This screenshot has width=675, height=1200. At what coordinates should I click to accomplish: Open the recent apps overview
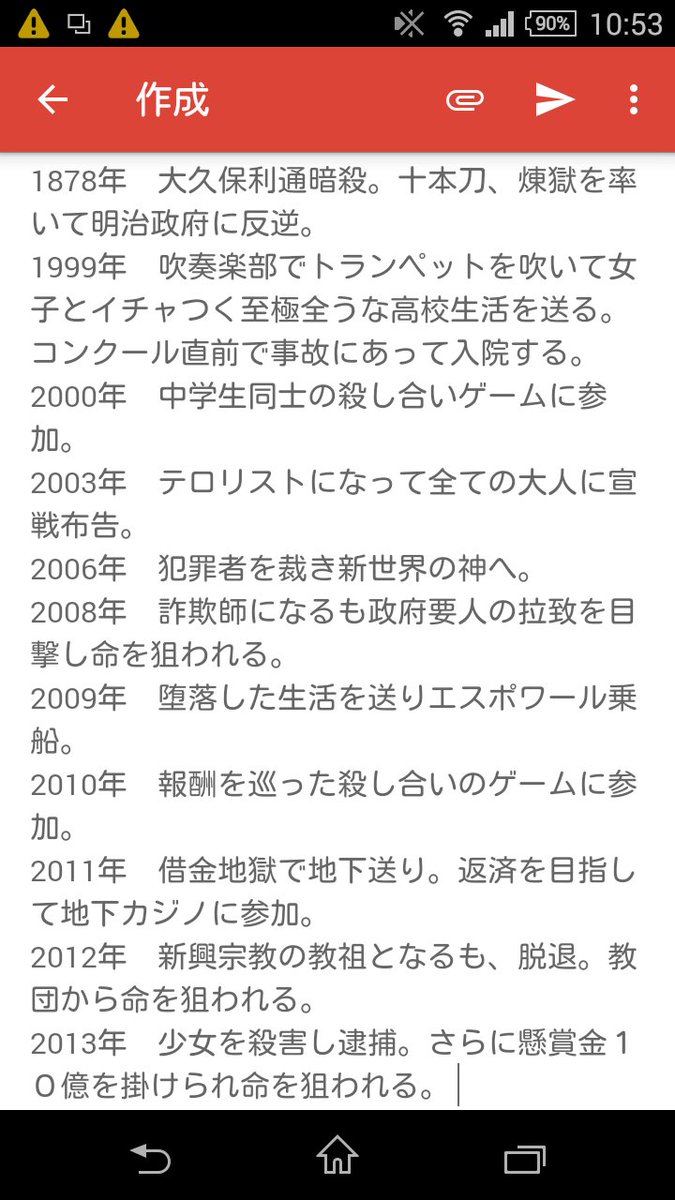524,1158
